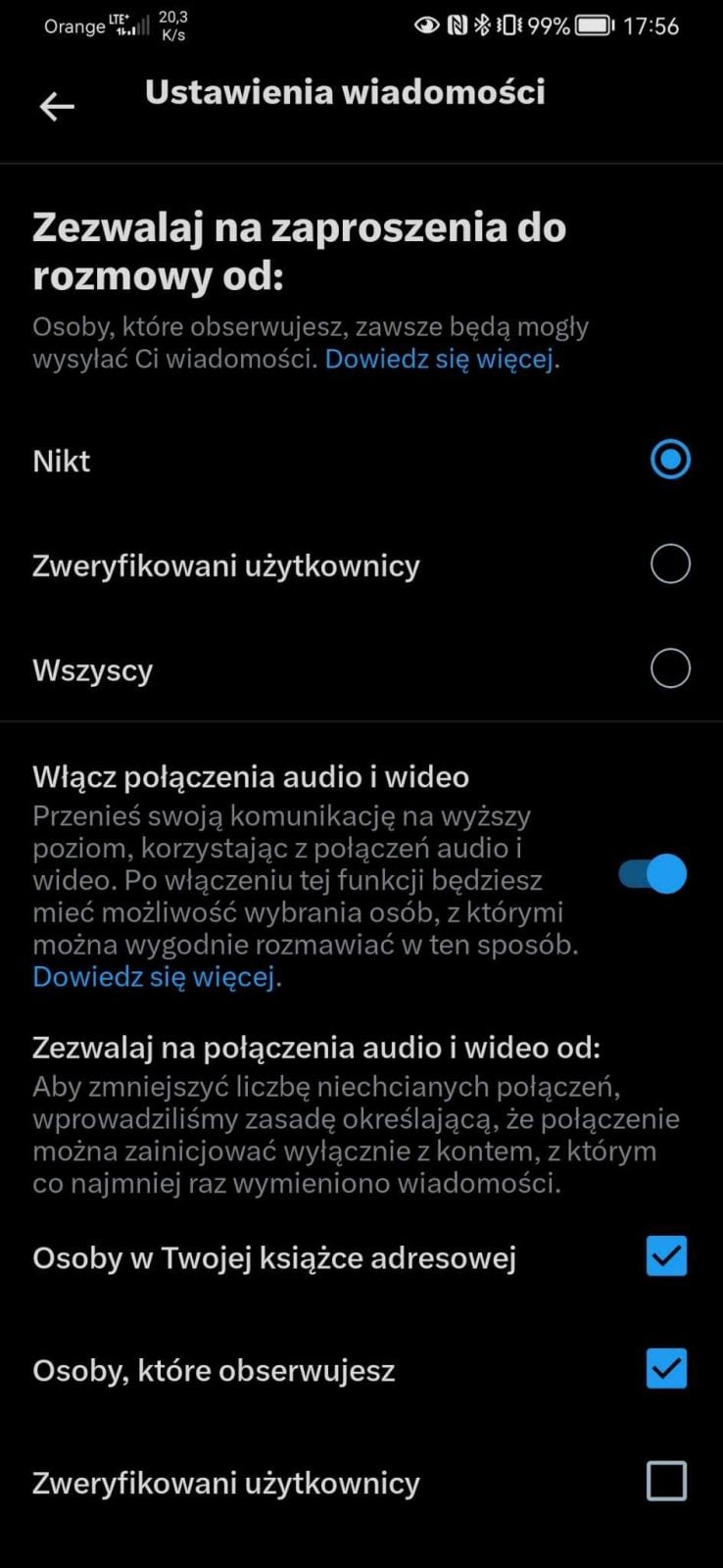
Task: Open Dowiedz się więcej link about invitations
Action: coord(439,359)
